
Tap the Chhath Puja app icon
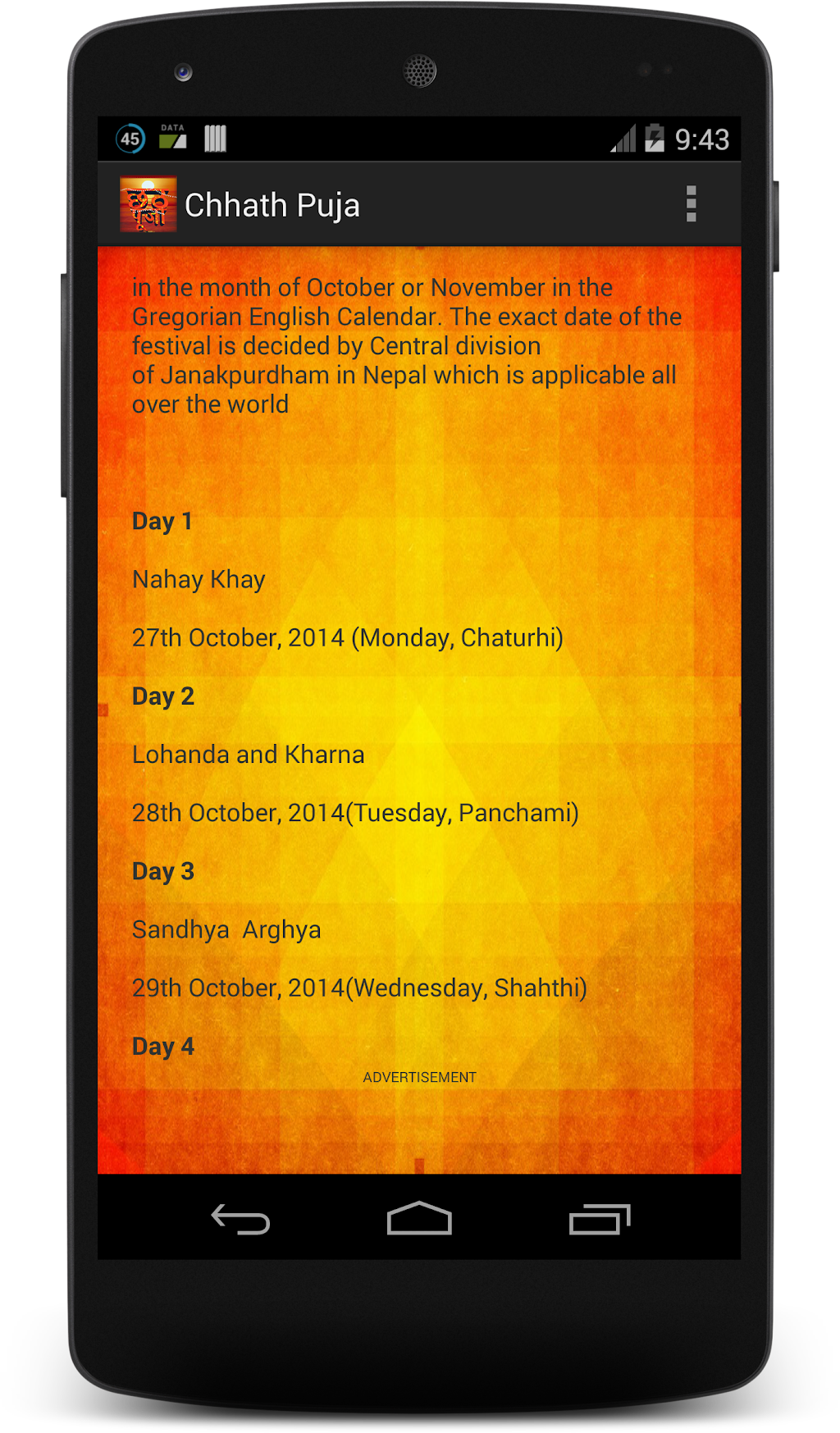pos(148,204)
